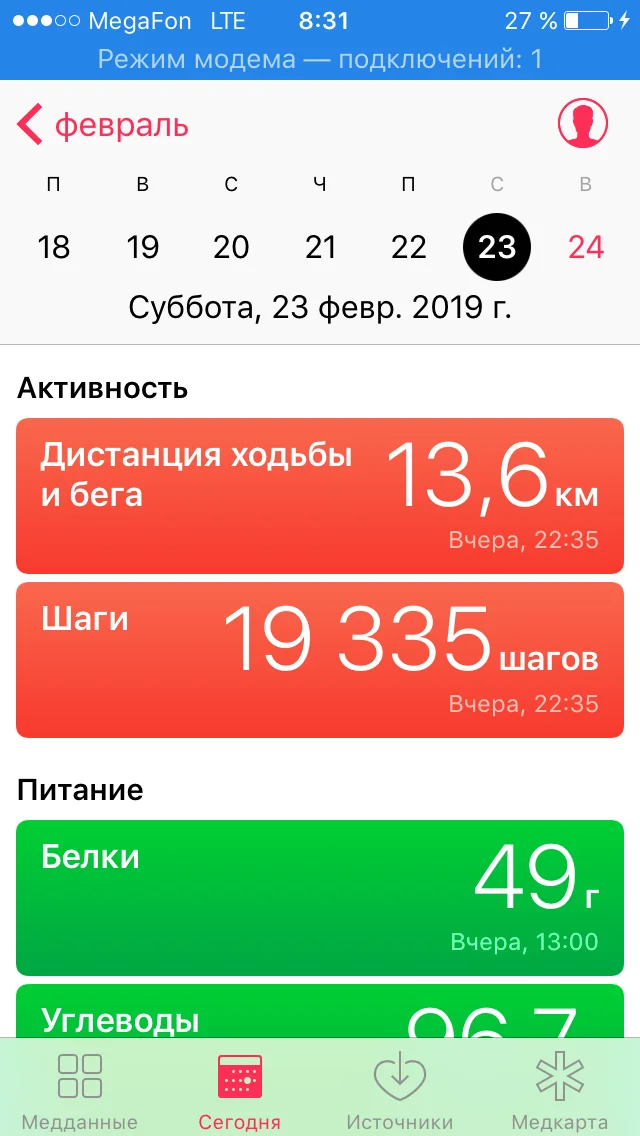
Task: Select date 19 in the week strip
Action: click(x=142, y=247)
